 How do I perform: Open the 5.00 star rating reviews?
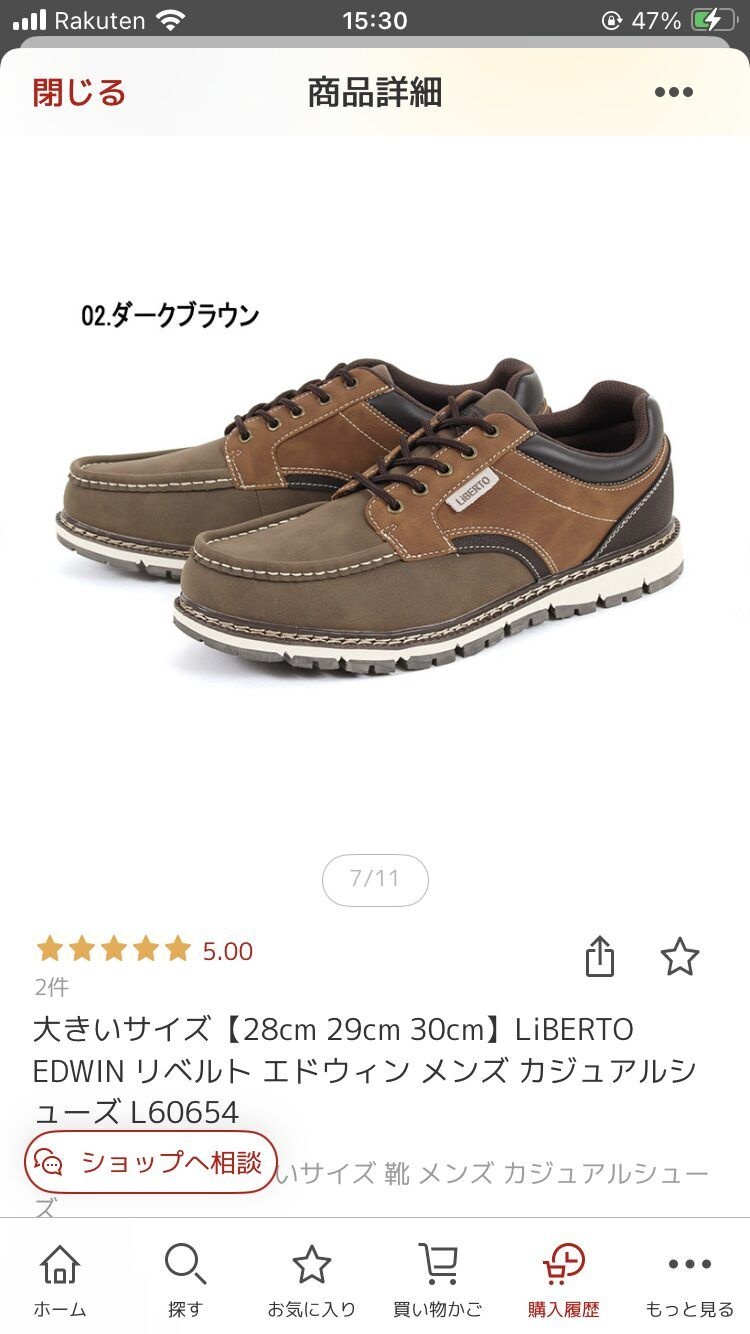pos(144,950)
